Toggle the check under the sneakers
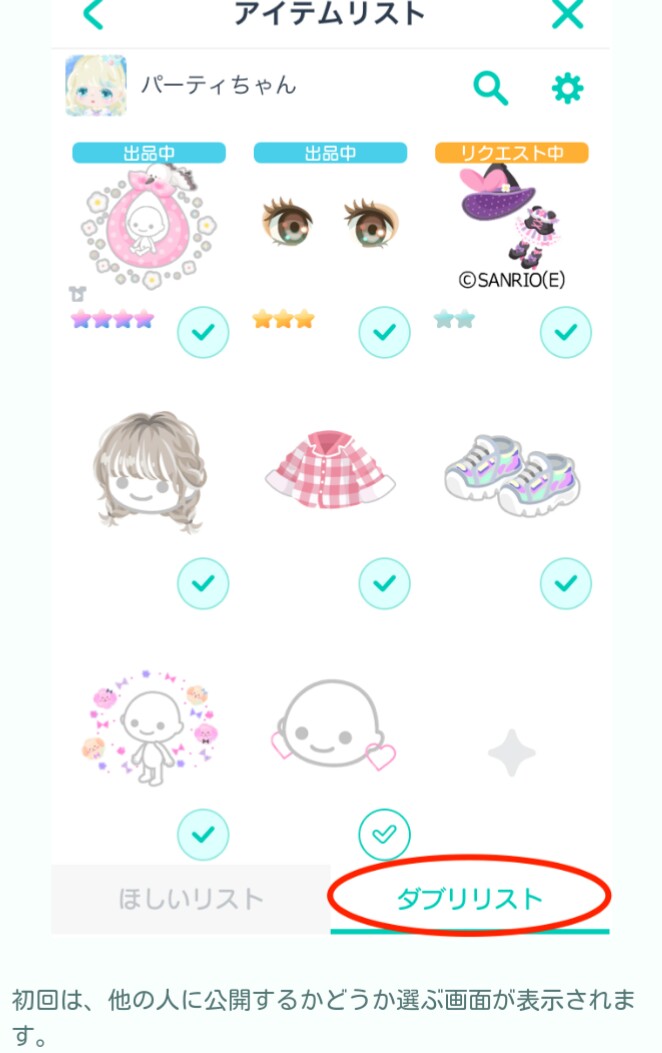Viewport: 662px width, 1053px height. click(566, 583)
